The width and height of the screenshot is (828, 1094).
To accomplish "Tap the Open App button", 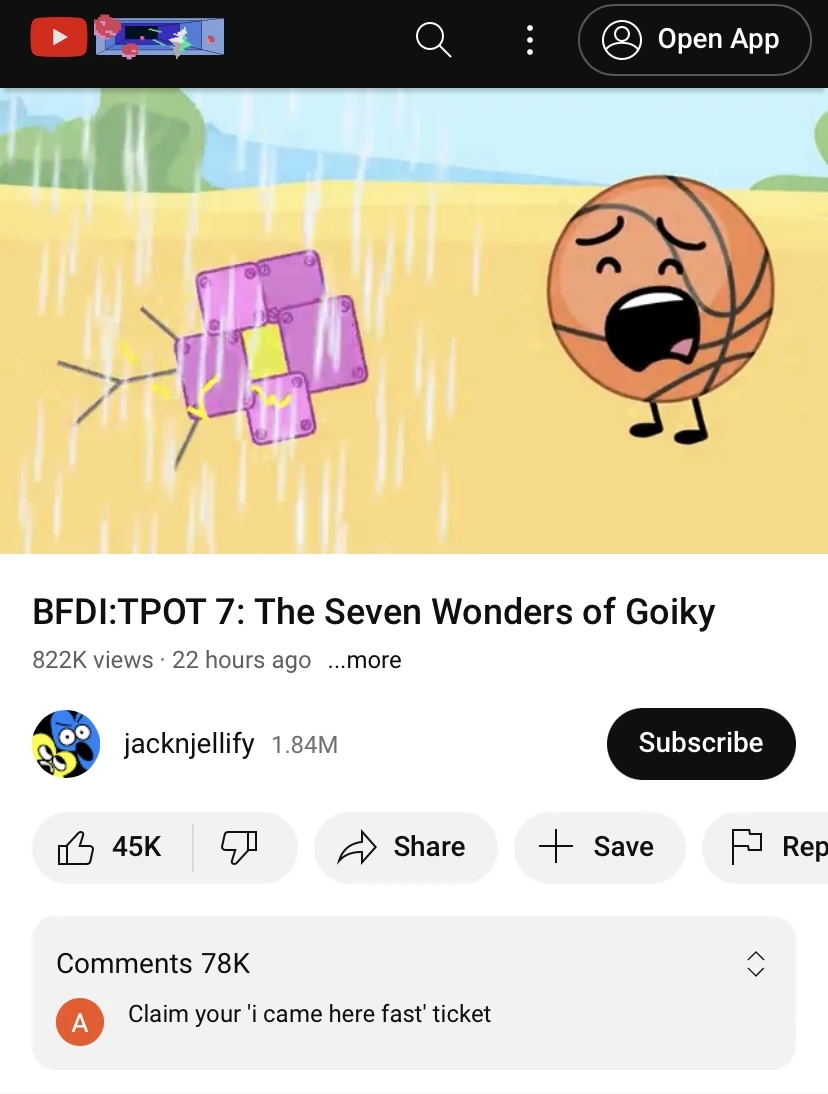I will click(694, 40).
